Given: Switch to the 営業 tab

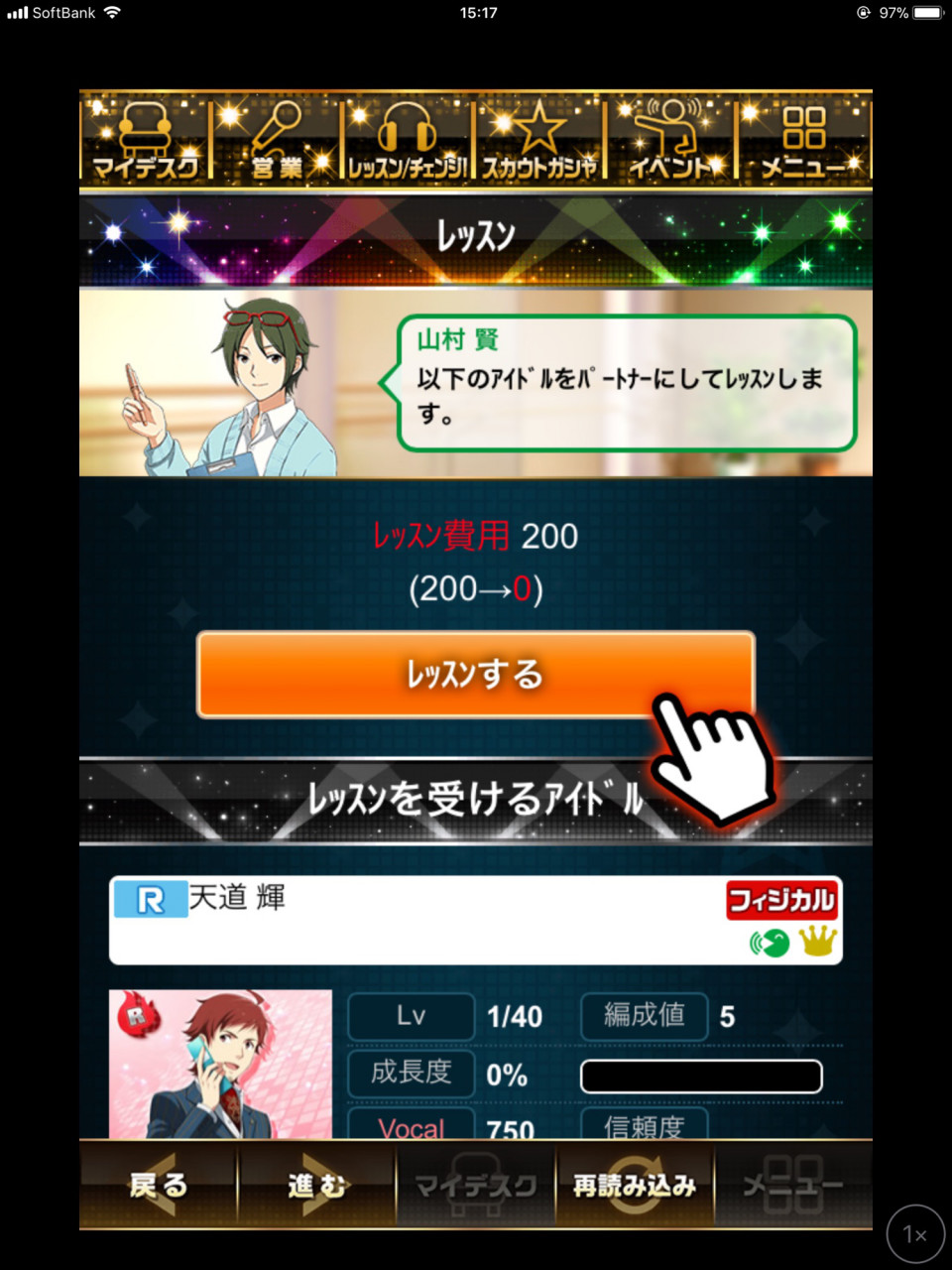Looking at the screenshot, I should pos(277,140).
